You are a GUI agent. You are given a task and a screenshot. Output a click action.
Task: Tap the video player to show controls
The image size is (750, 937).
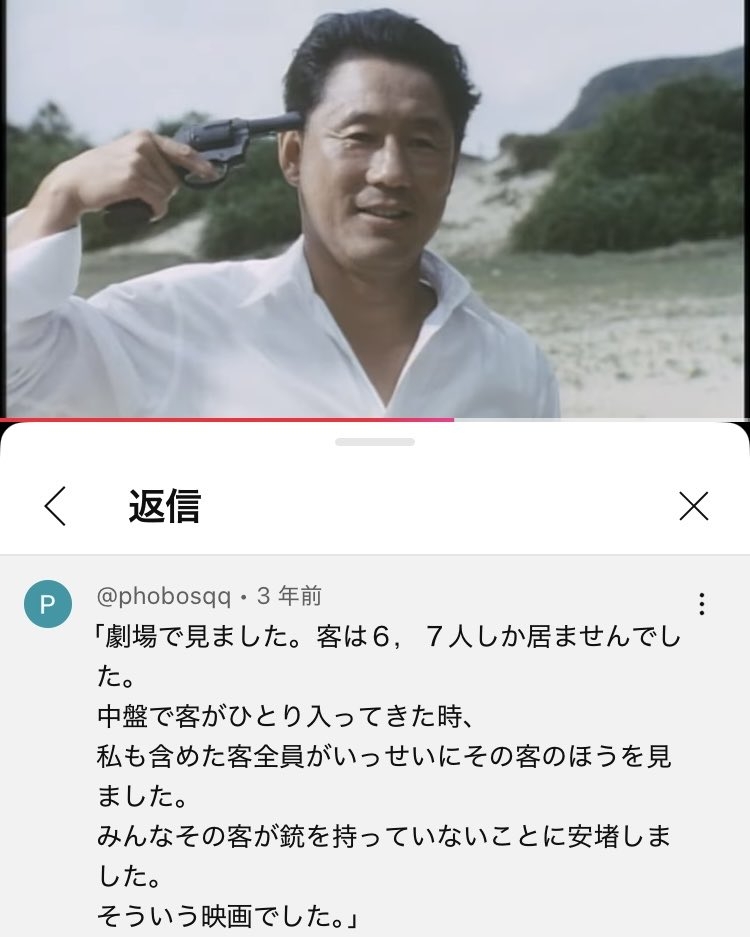375,210
